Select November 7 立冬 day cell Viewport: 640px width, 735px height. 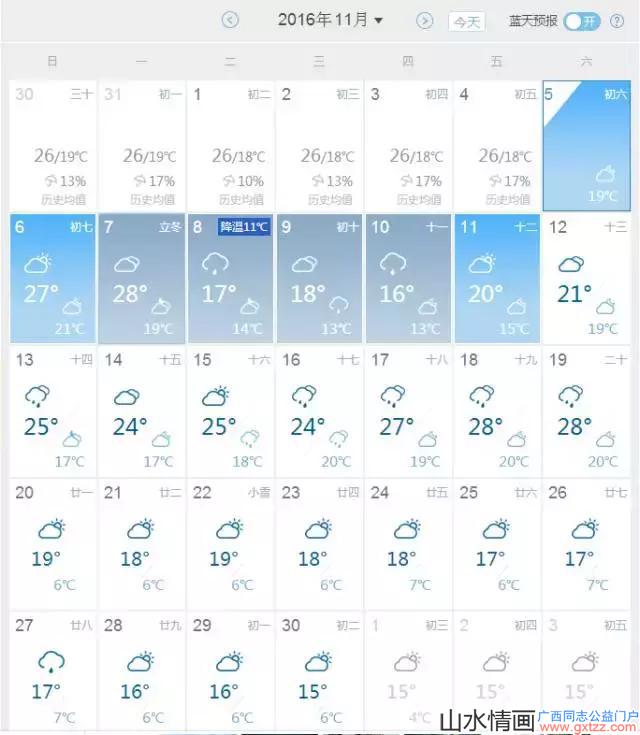pos(142,277)
